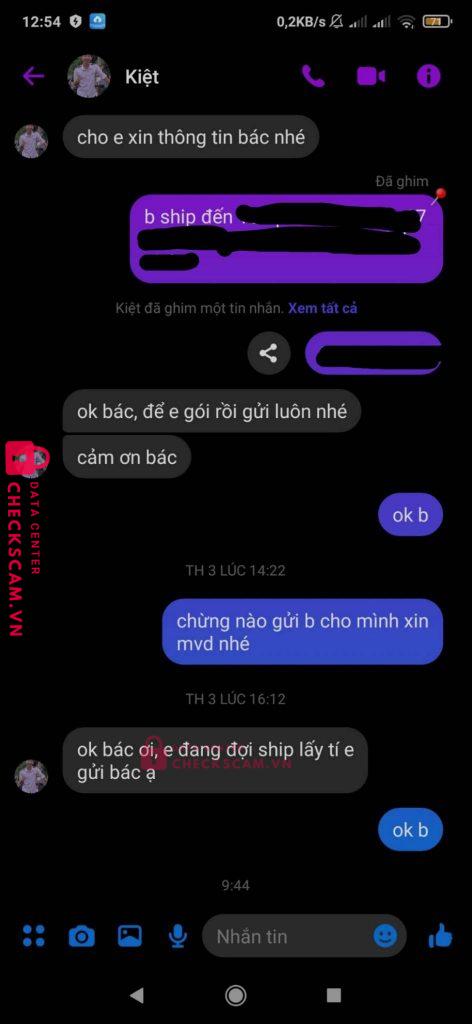Share the message using the share icon

[268, 353]
